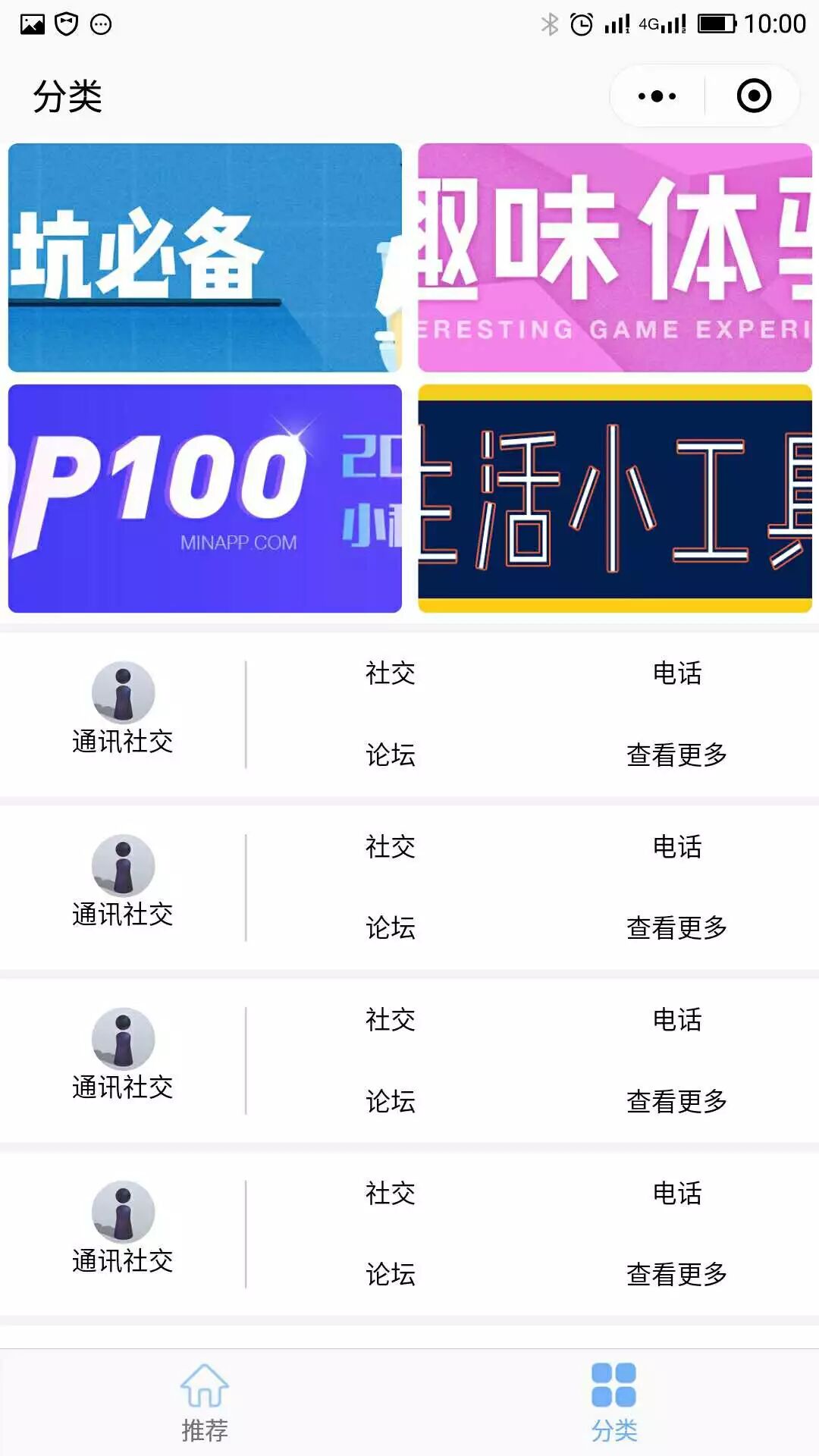The image size is (819, 1456).
Task: Open 论坛 in the first 通讯社交 row
Action: [x=391, y=755]
